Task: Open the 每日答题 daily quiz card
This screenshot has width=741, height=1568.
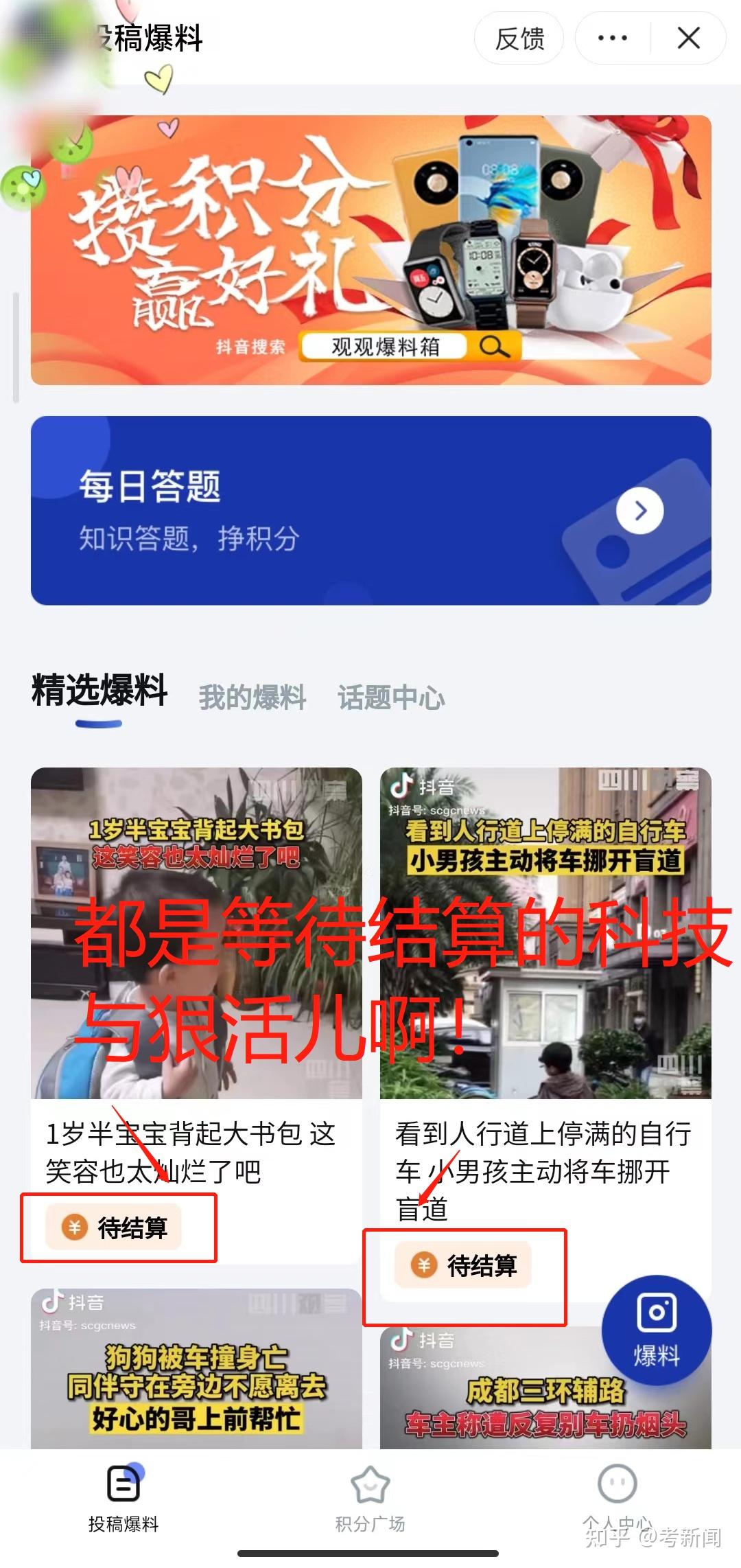Action: (370, 510)
